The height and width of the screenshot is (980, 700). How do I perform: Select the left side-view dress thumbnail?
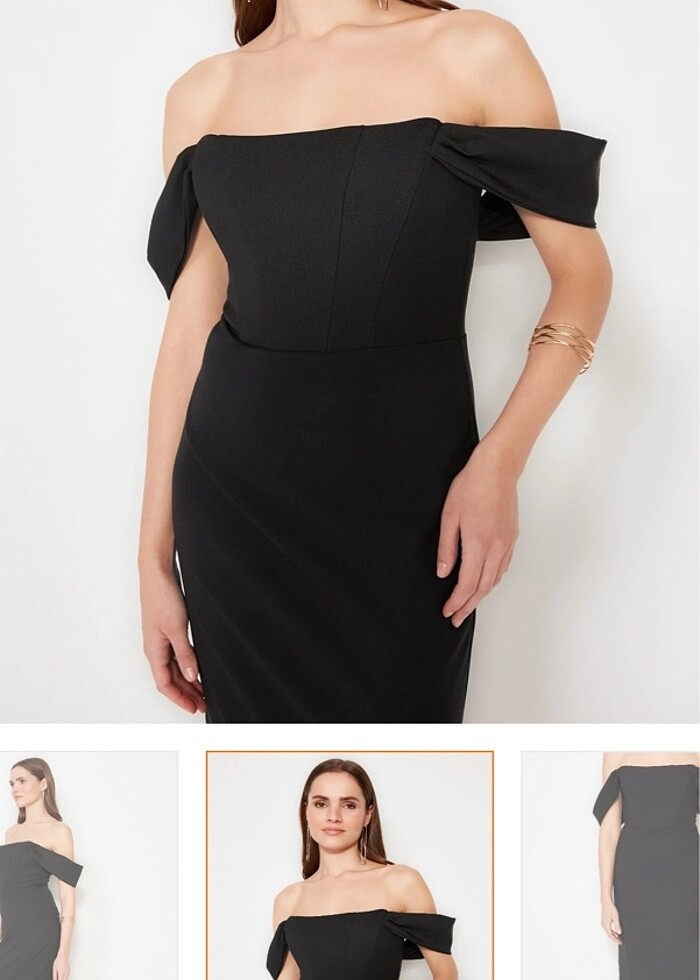click(x=88, y=865)
